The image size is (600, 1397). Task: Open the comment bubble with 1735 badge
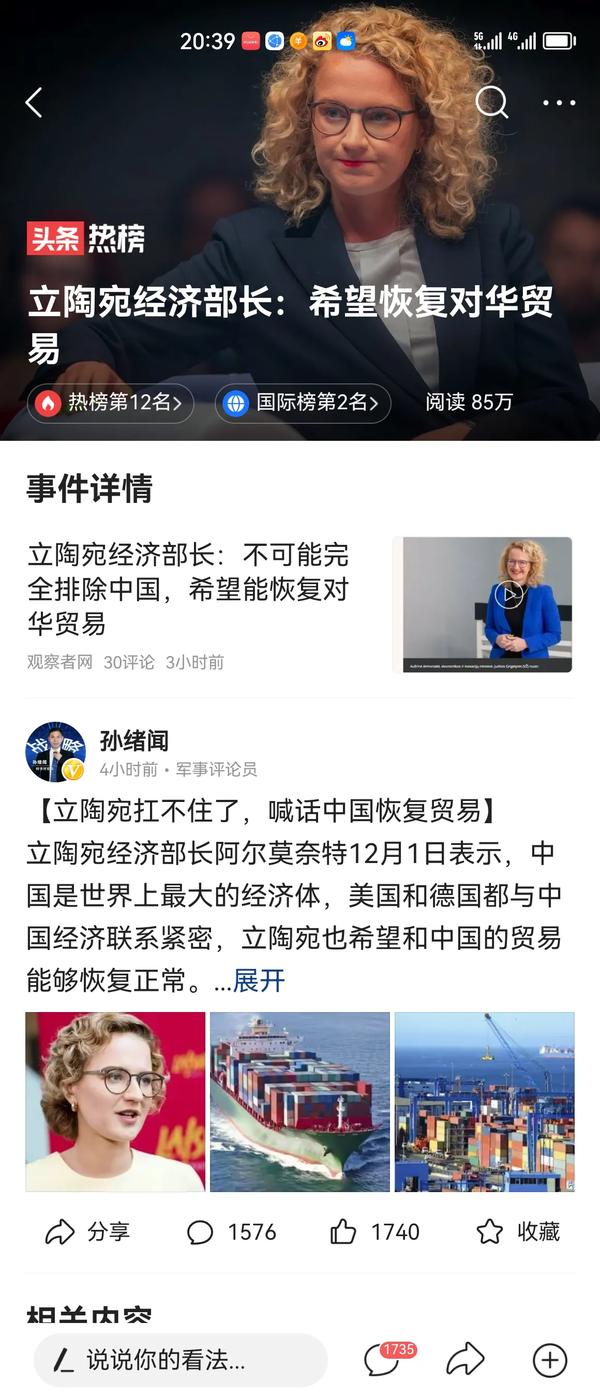pos(383,1359)
